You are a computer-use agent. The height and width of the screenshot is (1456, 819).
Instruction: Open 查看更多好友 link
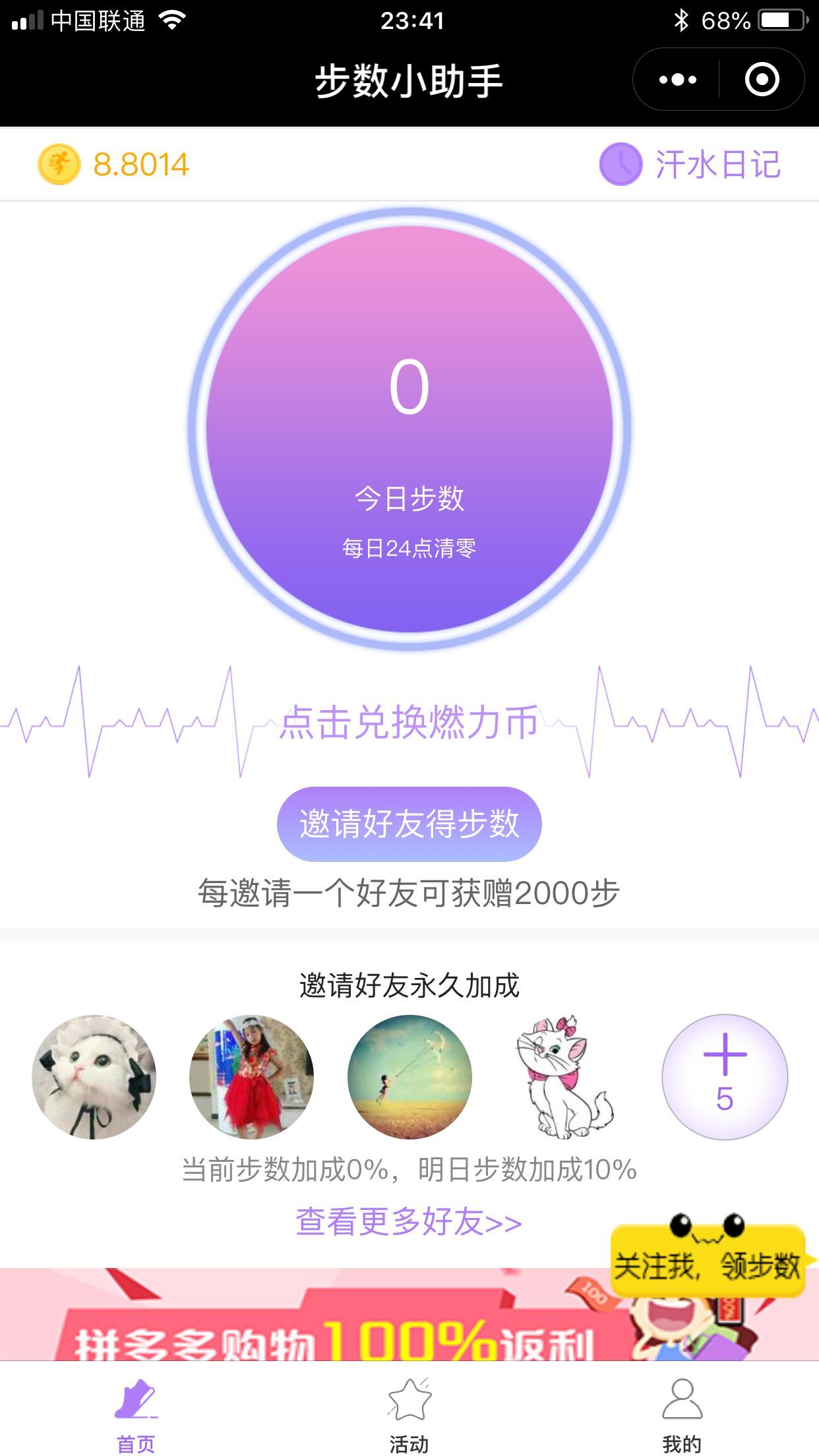(409, 1221)
